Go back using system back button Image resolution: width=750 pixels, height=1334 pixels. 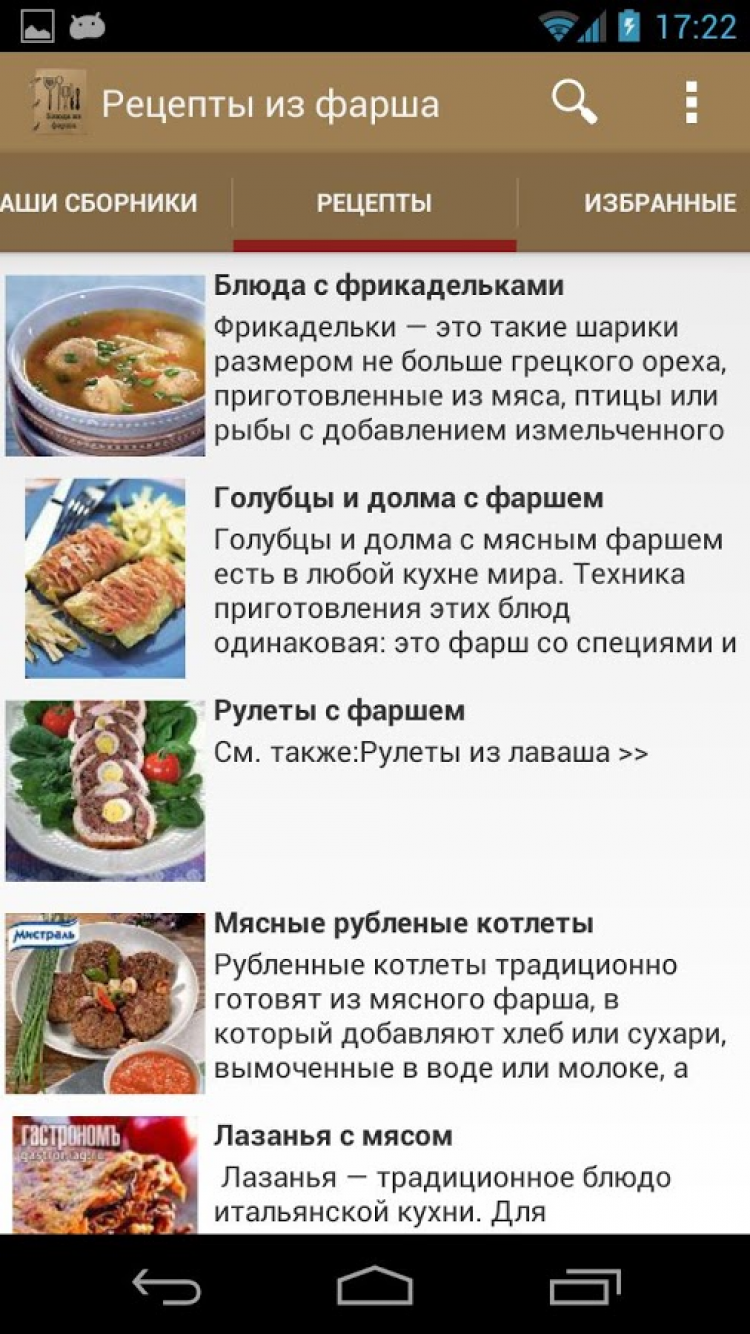click(167, 1286)
